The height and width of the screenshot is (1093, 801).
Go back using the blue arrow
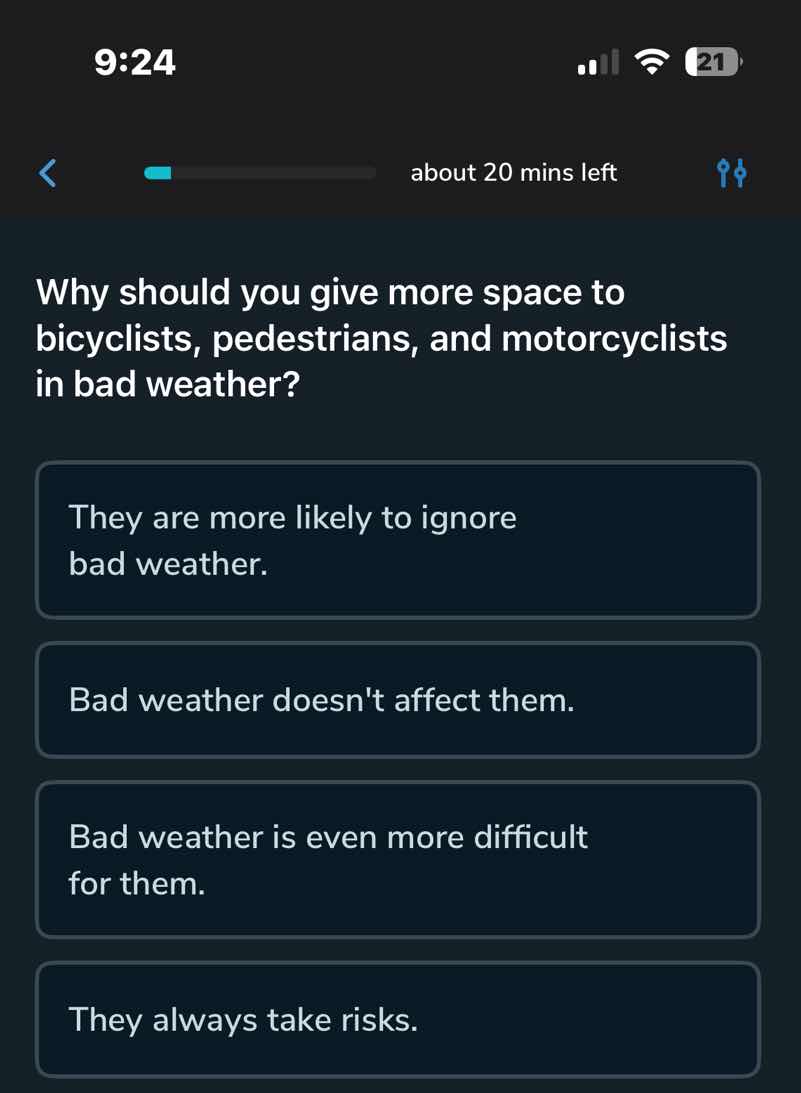[x=47, y=173]
